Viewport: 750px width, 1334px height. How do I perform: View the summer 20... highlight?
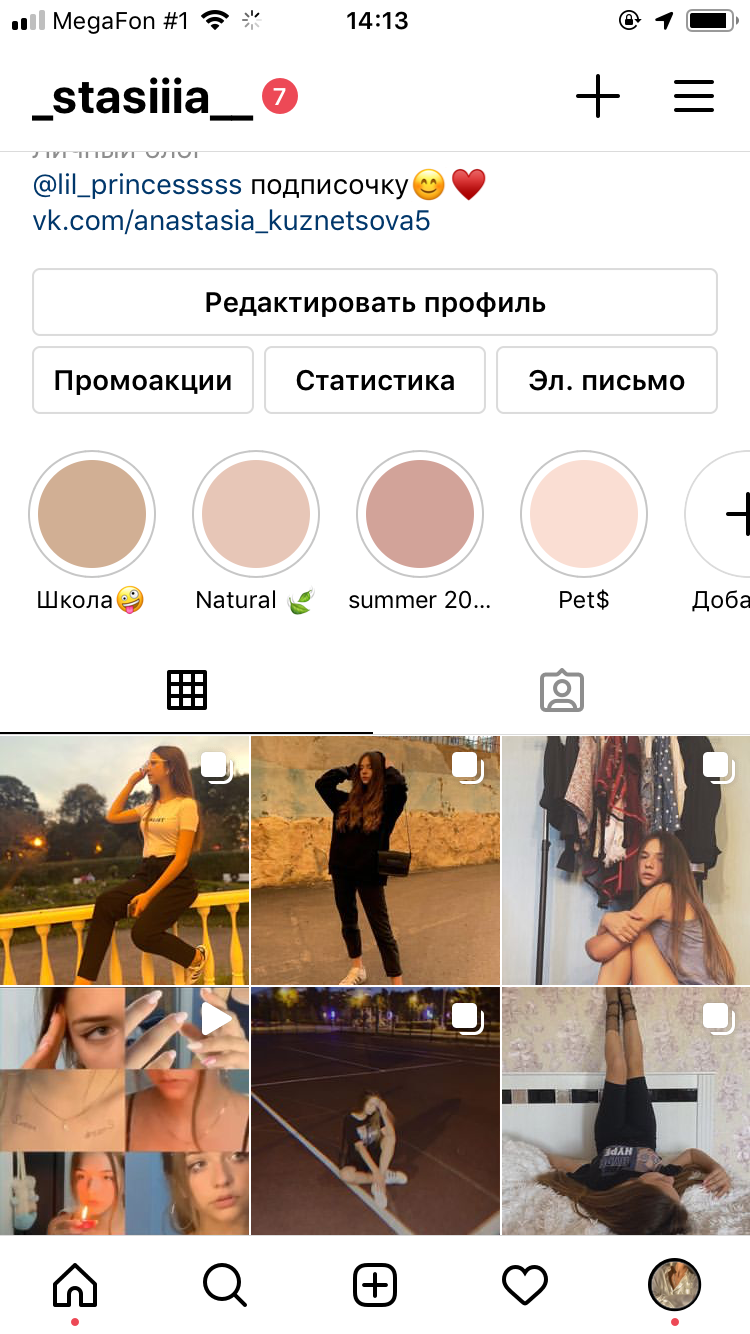420,515
